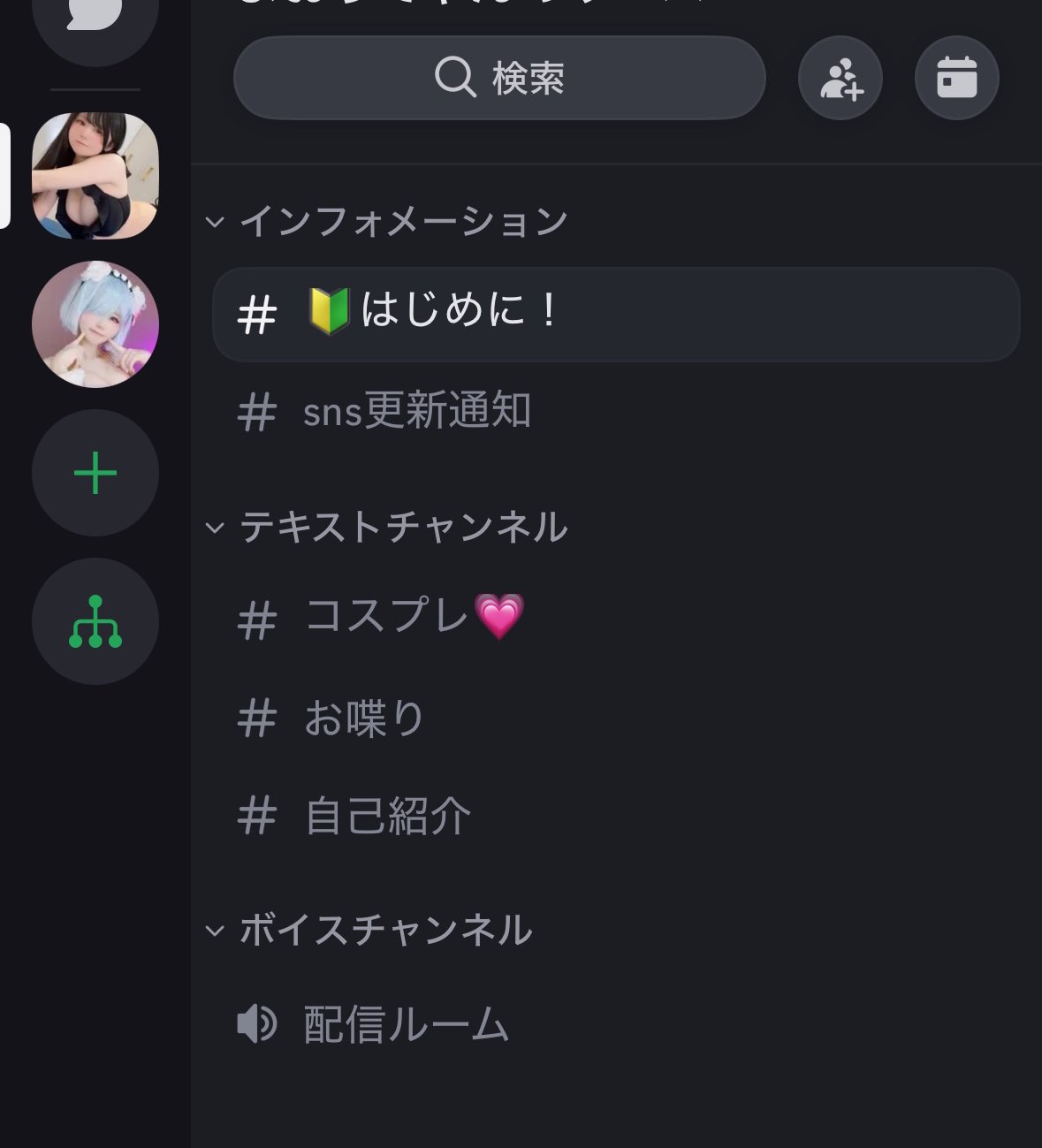Open the server events calendar icon
The height and width of the screenshot is (1148, 1042).
957,78
